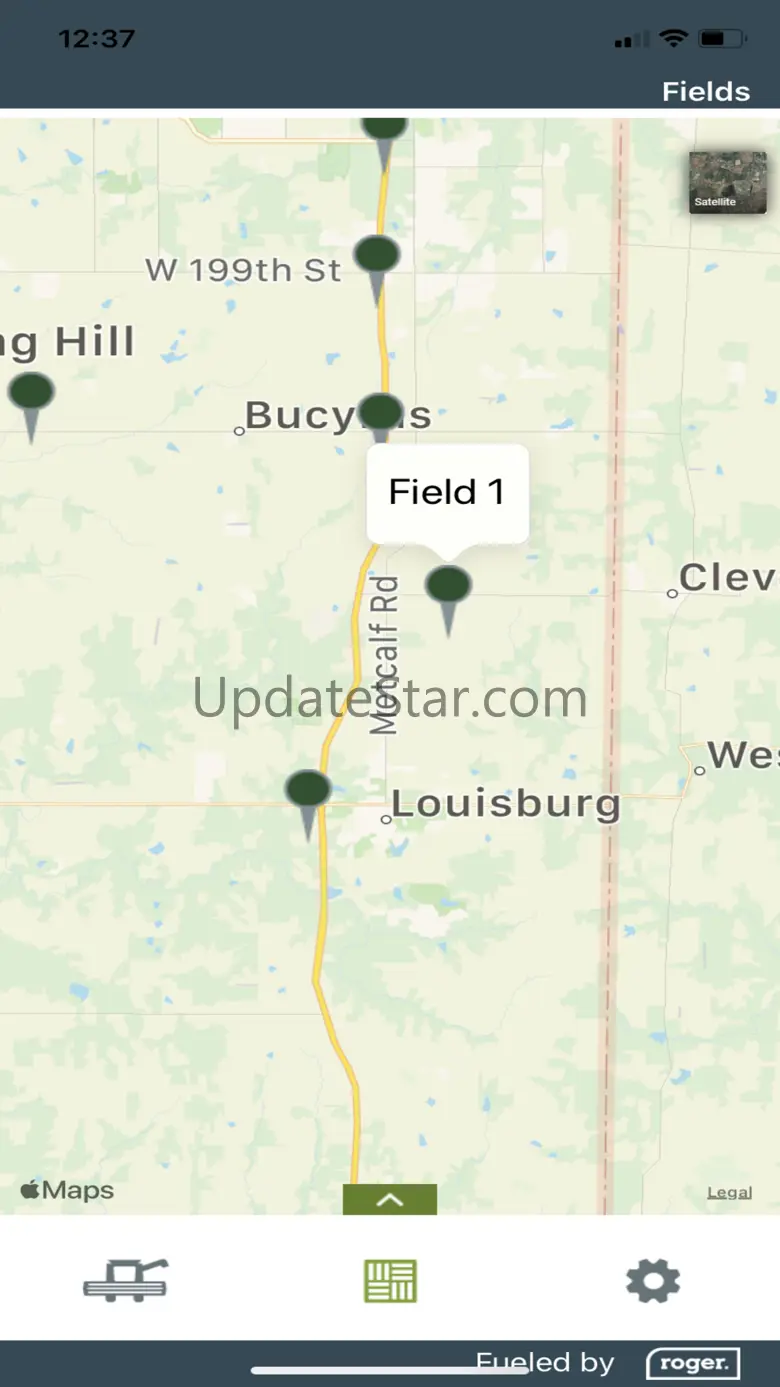Open the Legal link on map
Viewport: 780px width, 1387px height.
(729, 1192)
